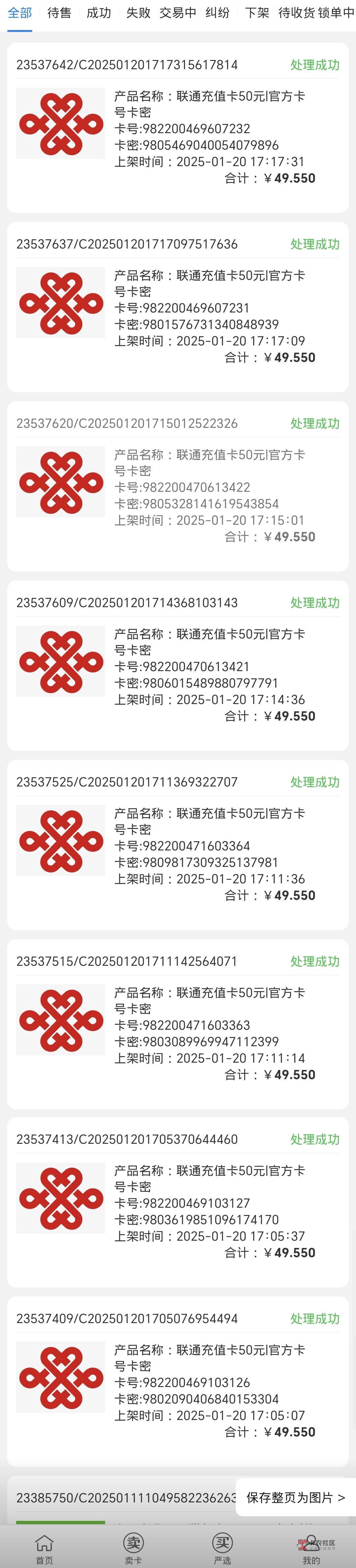The image size is (356, 1568).
Task: Open order 23537637 card
Action: click(178, 308)
